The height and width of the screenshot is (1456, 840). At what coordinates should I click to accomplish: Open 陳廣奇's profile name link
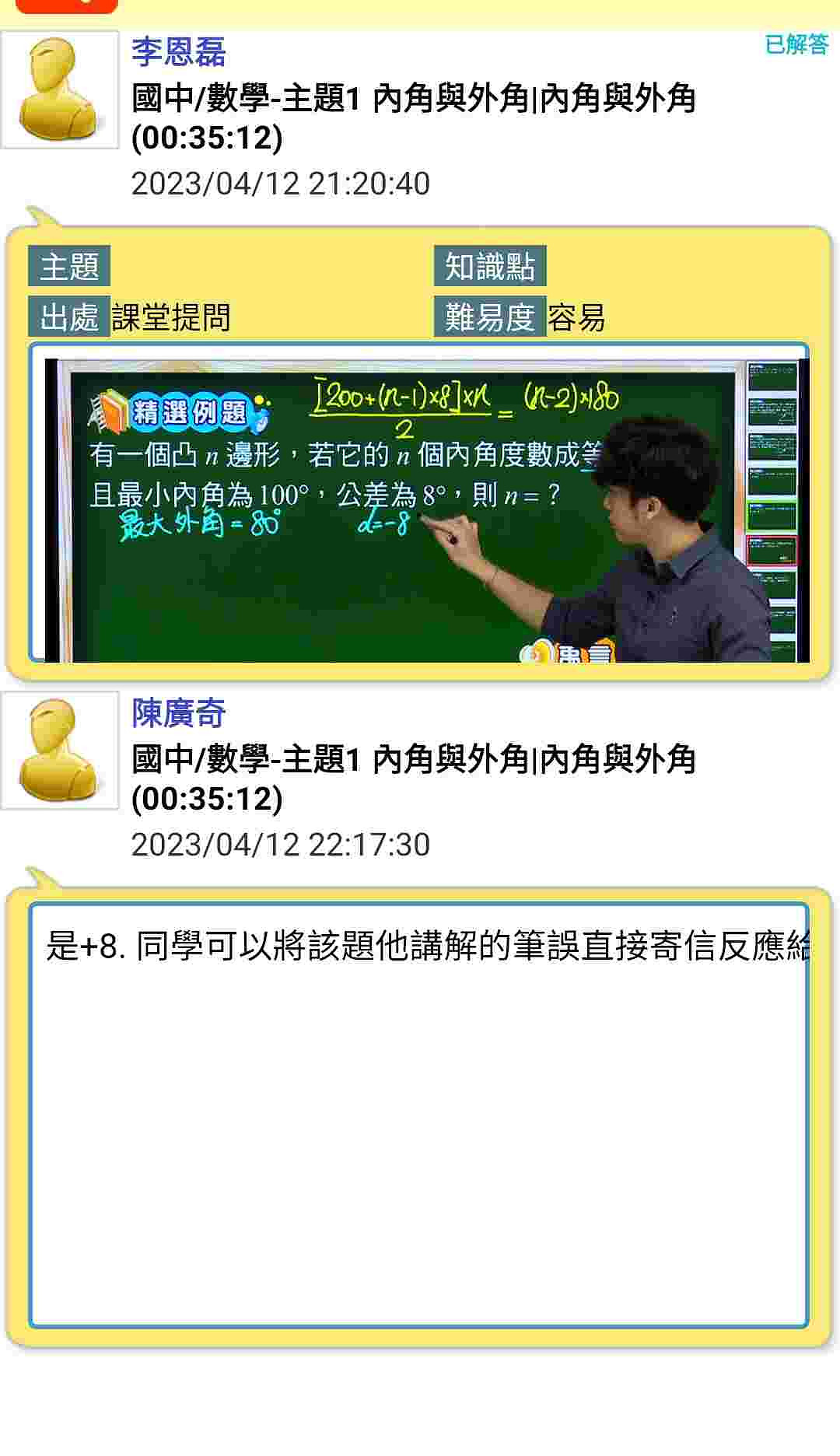click(178, 712)
